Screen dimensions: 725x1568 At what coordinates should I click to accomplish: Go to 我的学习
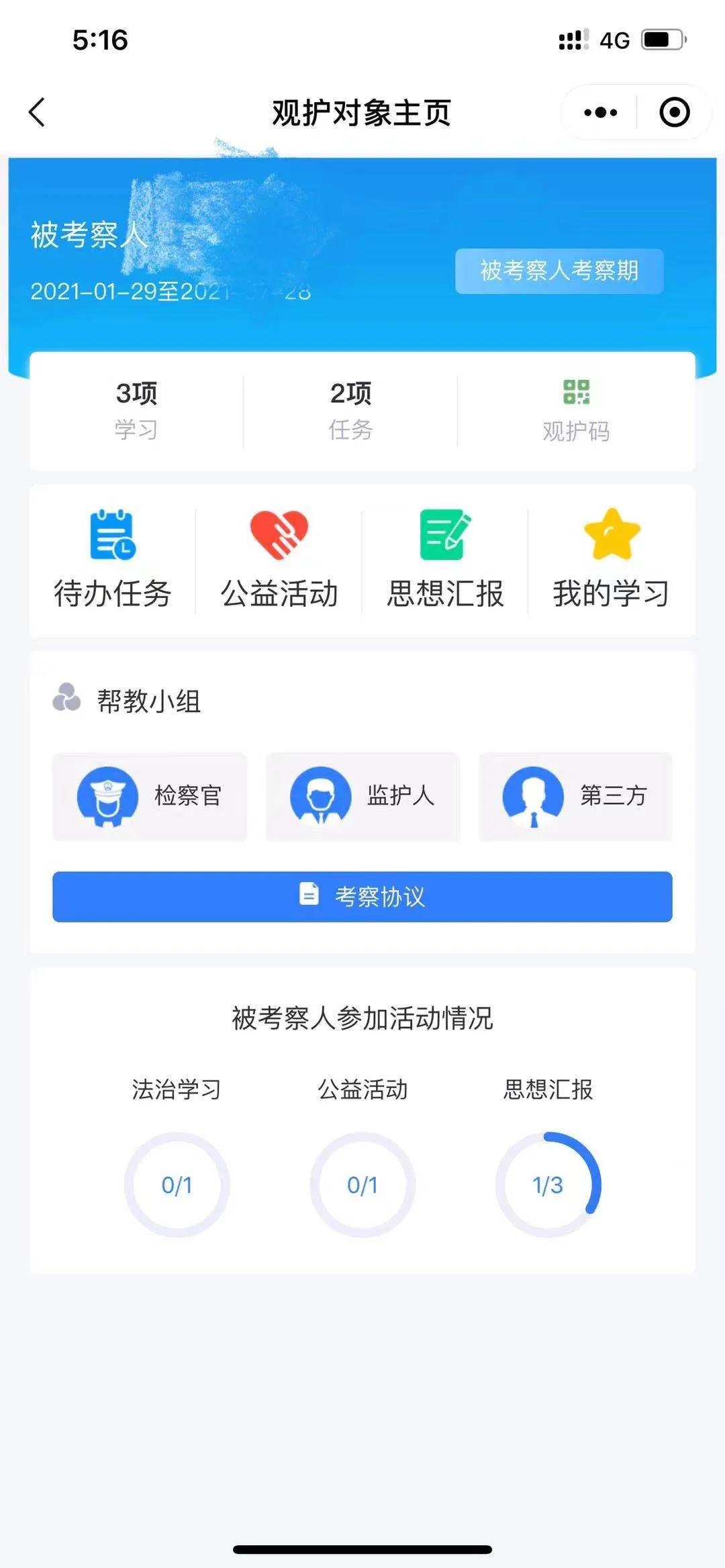(611, 559)
